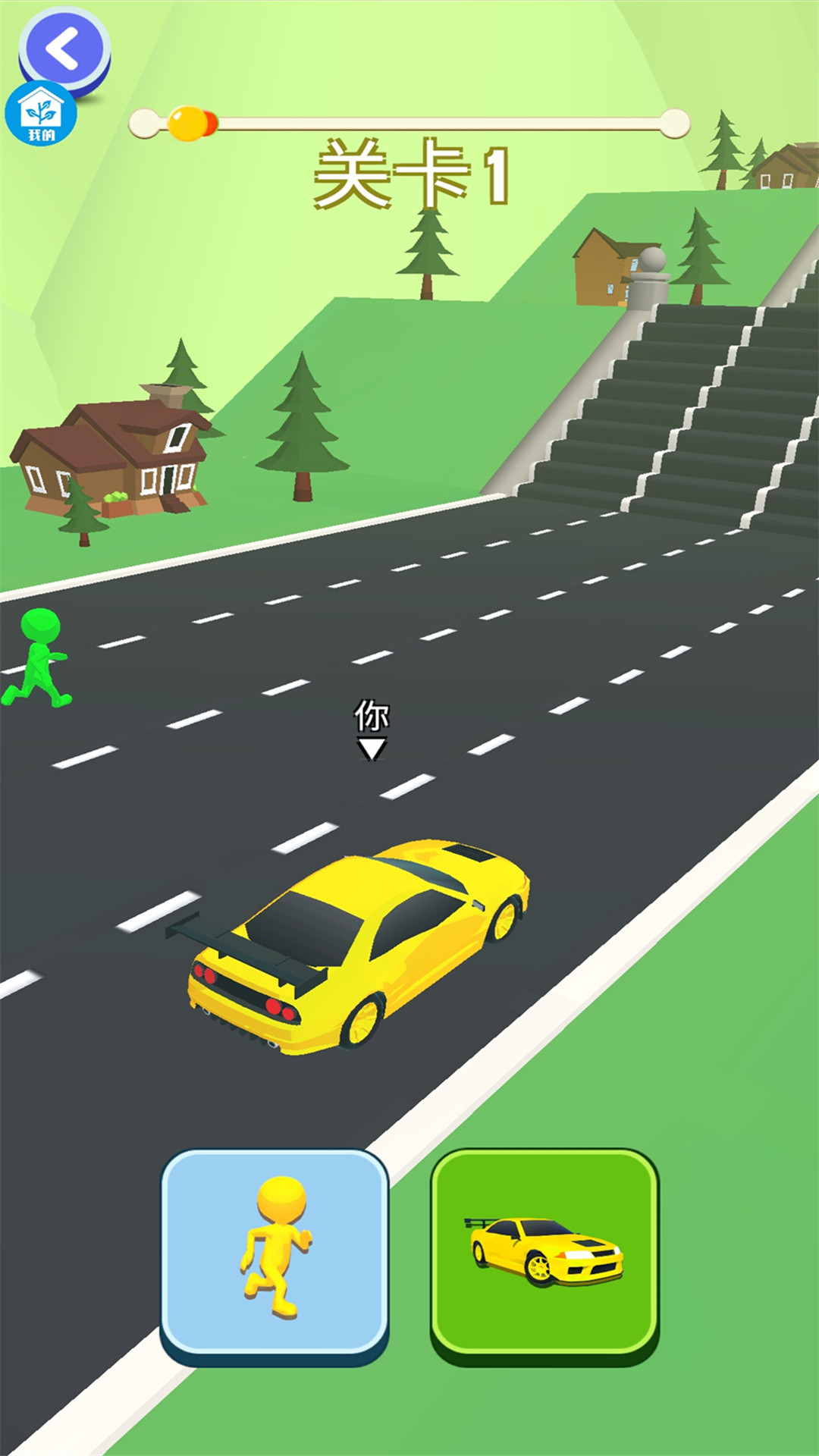This screenshot has height=1456, width=819.
Task: Tap the back arrow button
Action: [x=64, y=49]
